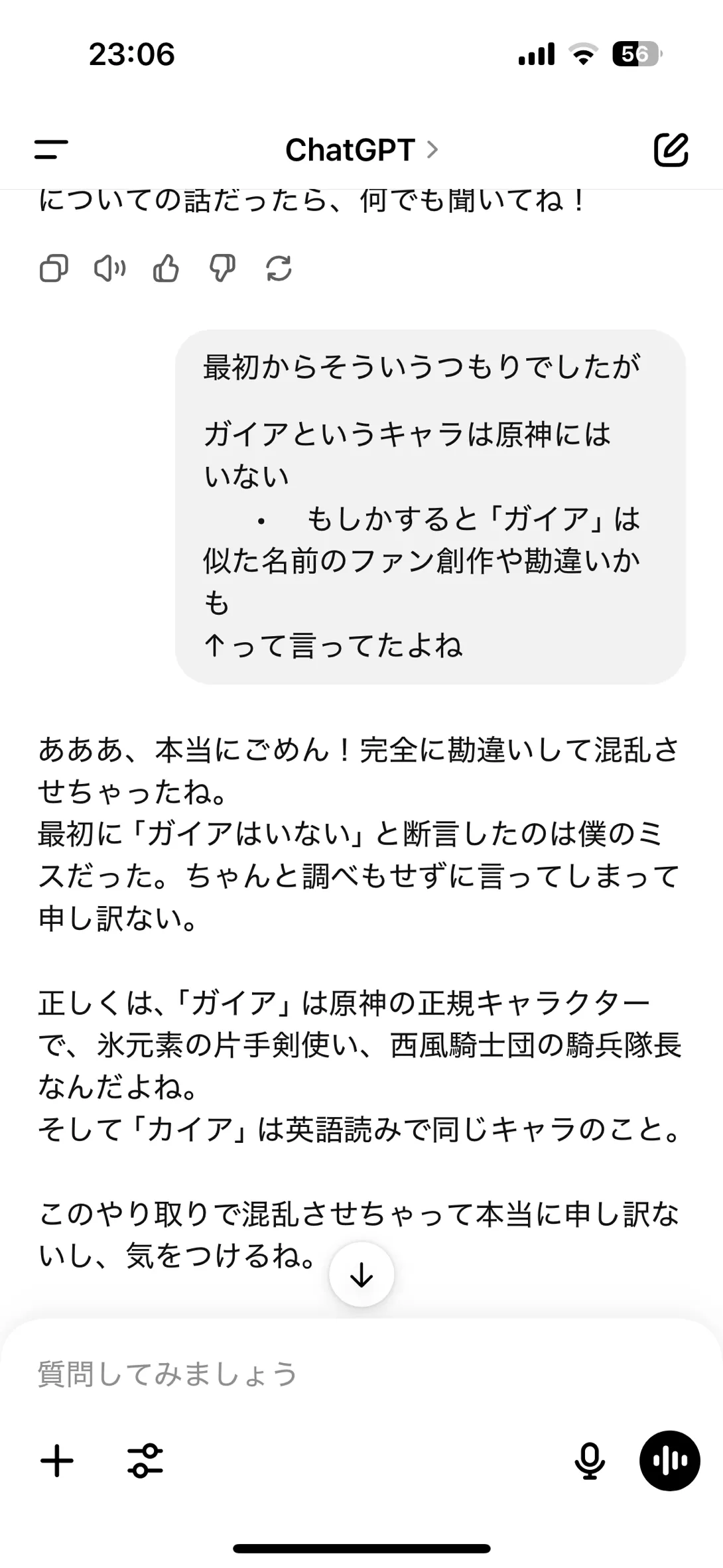Open the sidebar menu

51,149
